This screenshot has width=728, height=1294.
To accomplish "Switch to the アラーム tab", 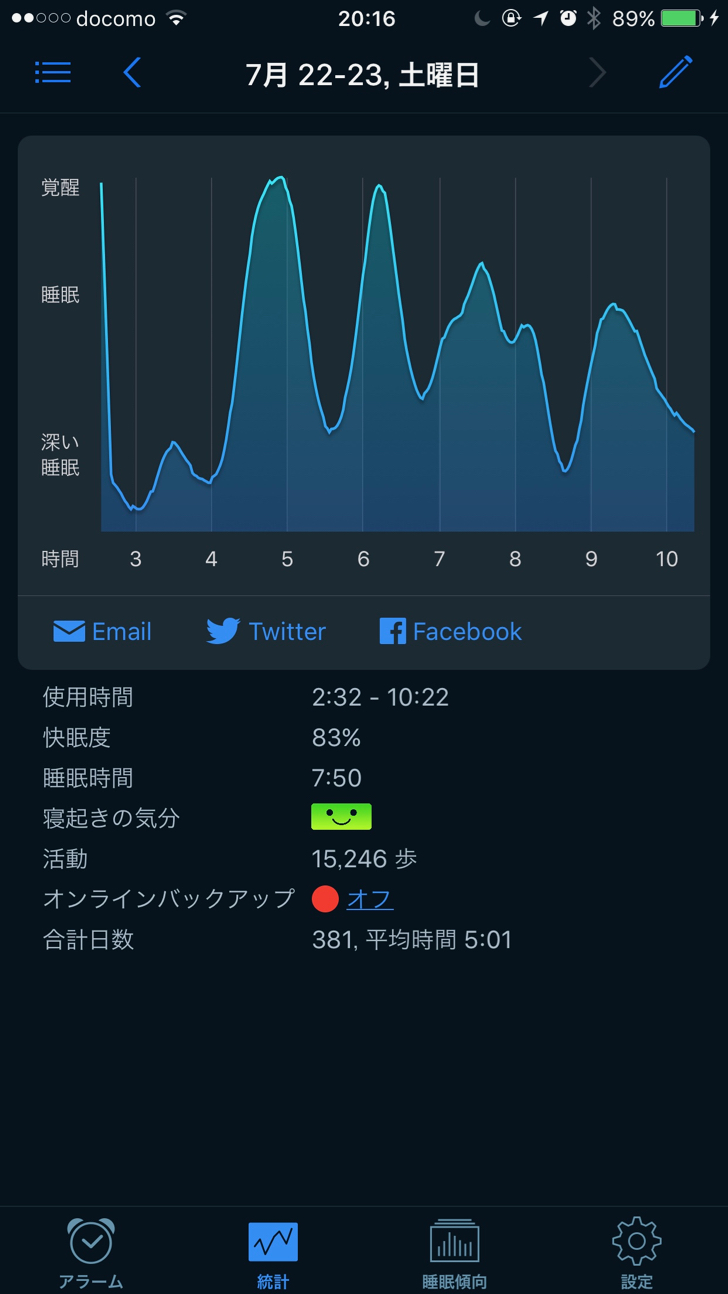I will click(91, 1253).
